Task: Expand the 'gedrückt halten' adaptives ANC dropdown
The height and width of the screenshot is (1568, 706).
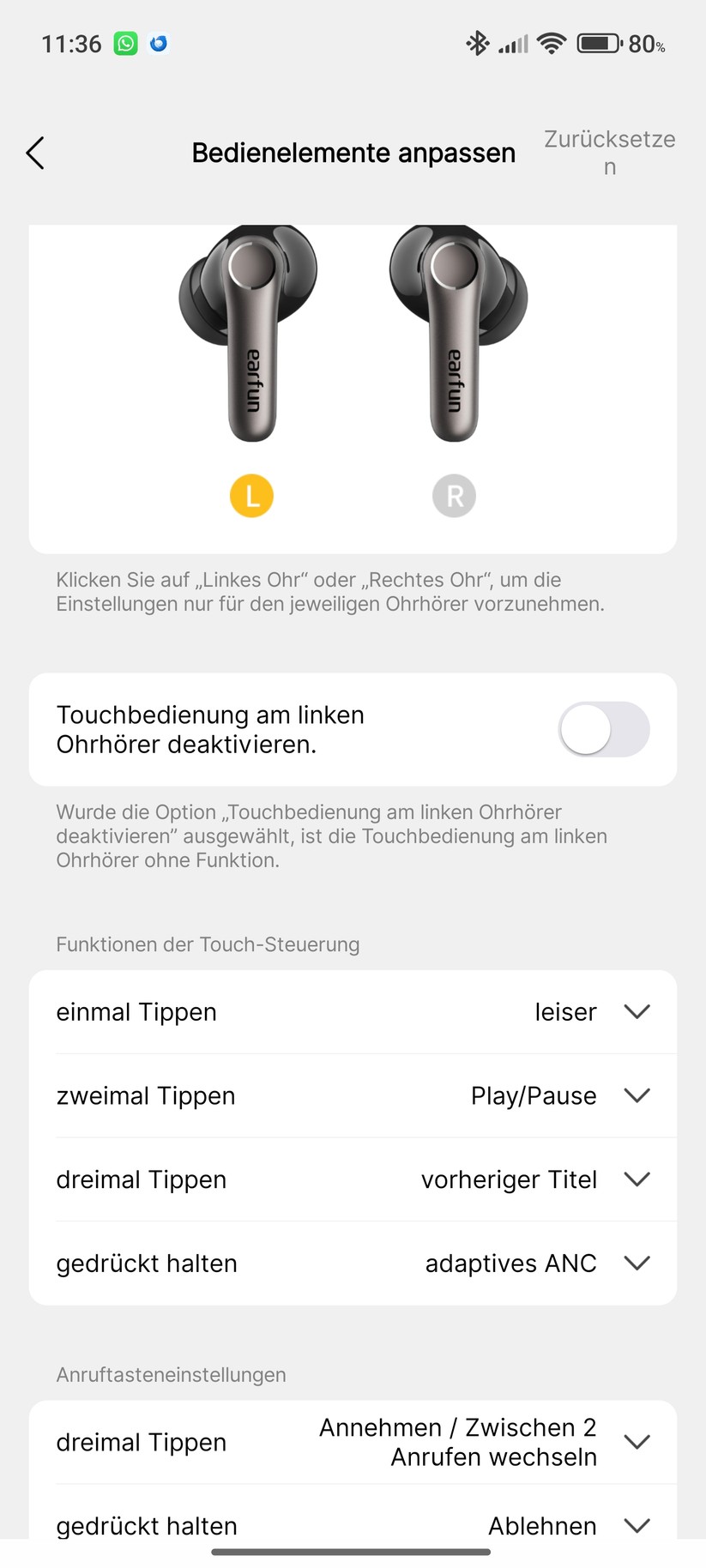Action: 637,1263
